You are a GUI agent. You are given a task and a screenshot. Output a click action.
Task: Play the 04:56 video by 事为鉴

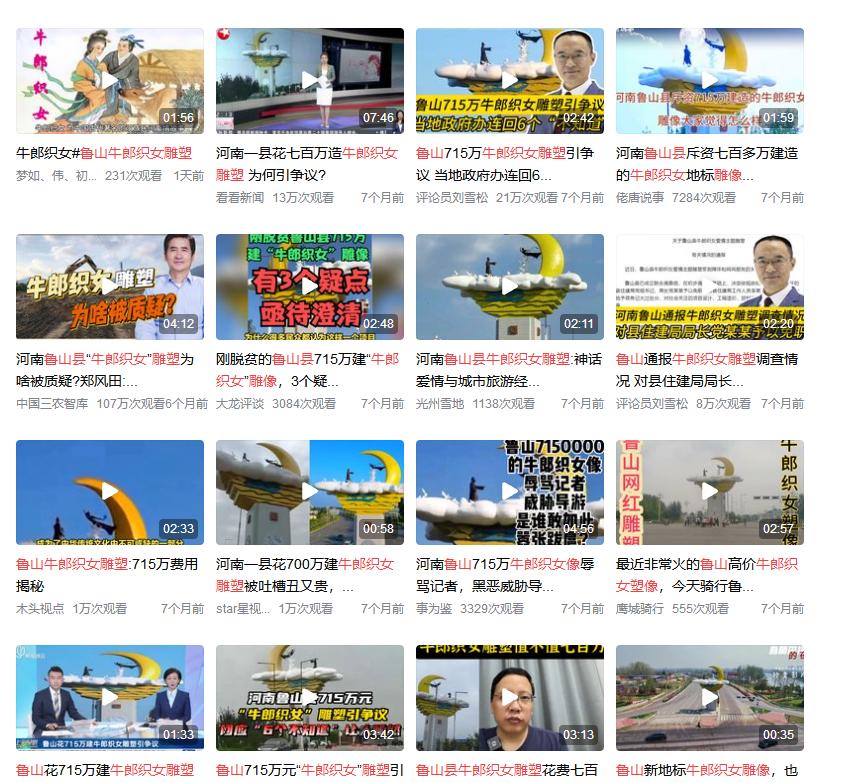point(510,492)
